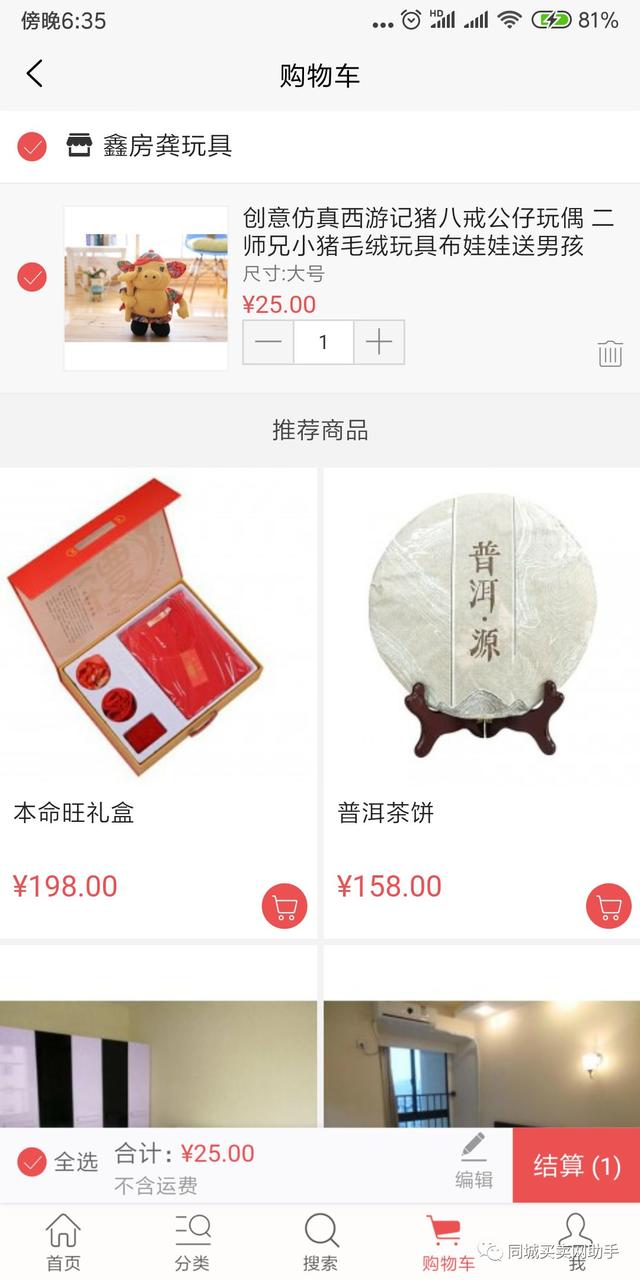The image size is (640, 1280).
Task: Toggle the 全选 select-all checkbox
Action: (32, 1162)
